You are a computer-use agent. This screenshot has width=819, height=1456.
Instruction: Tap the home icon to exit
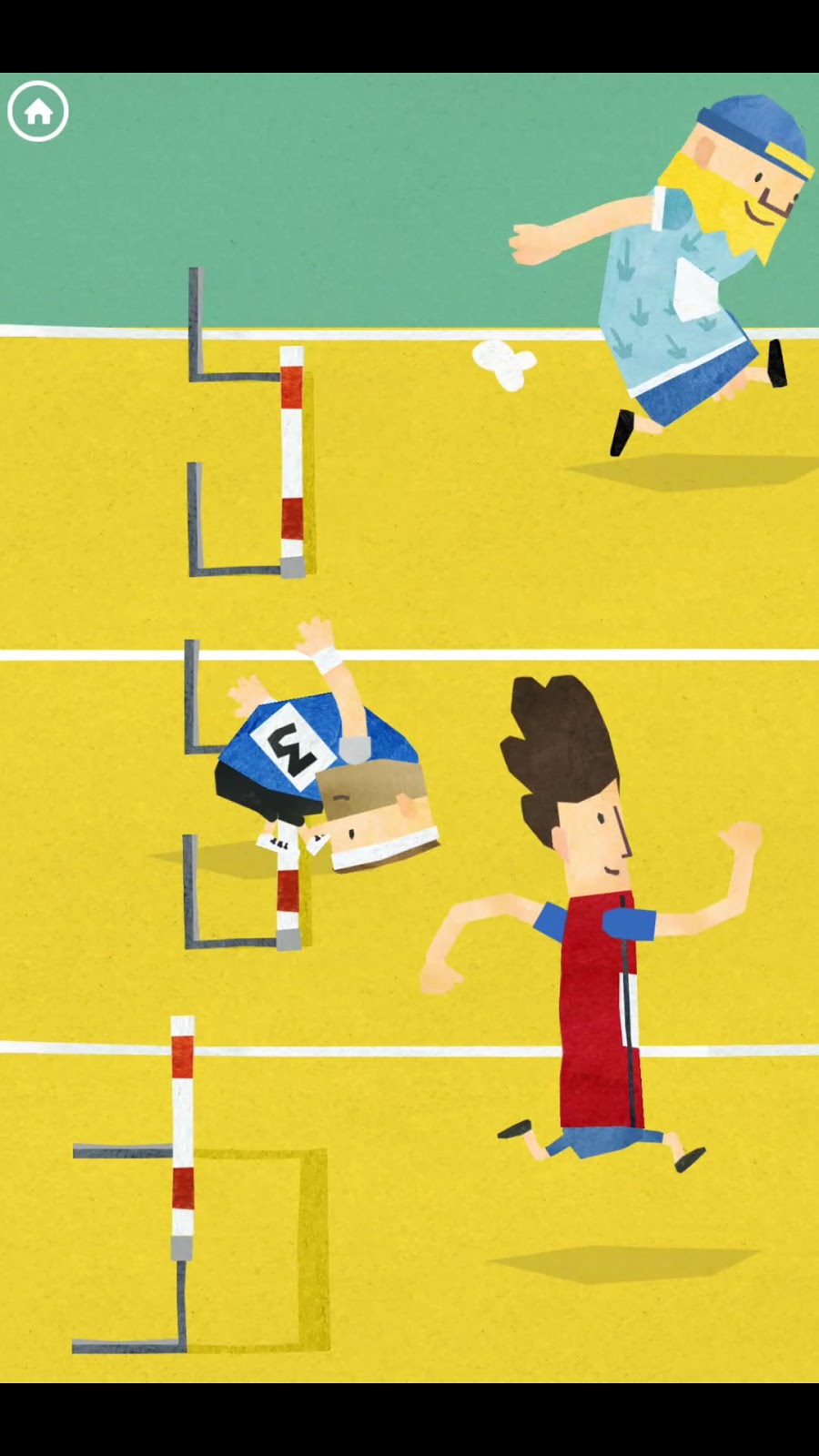(38, 111)
